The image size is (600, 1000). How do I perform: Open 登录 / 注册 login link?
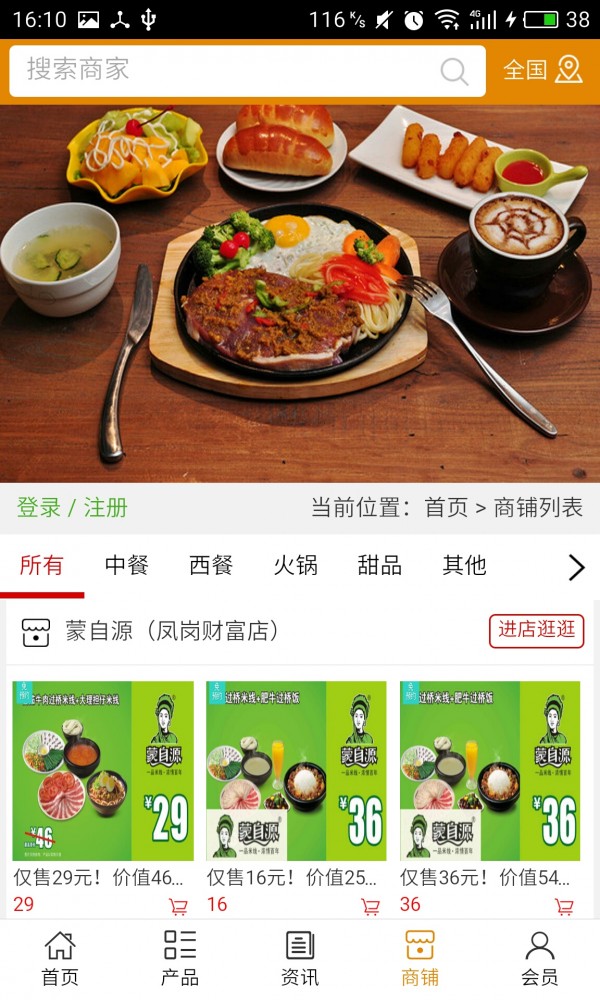click(72, 507)
